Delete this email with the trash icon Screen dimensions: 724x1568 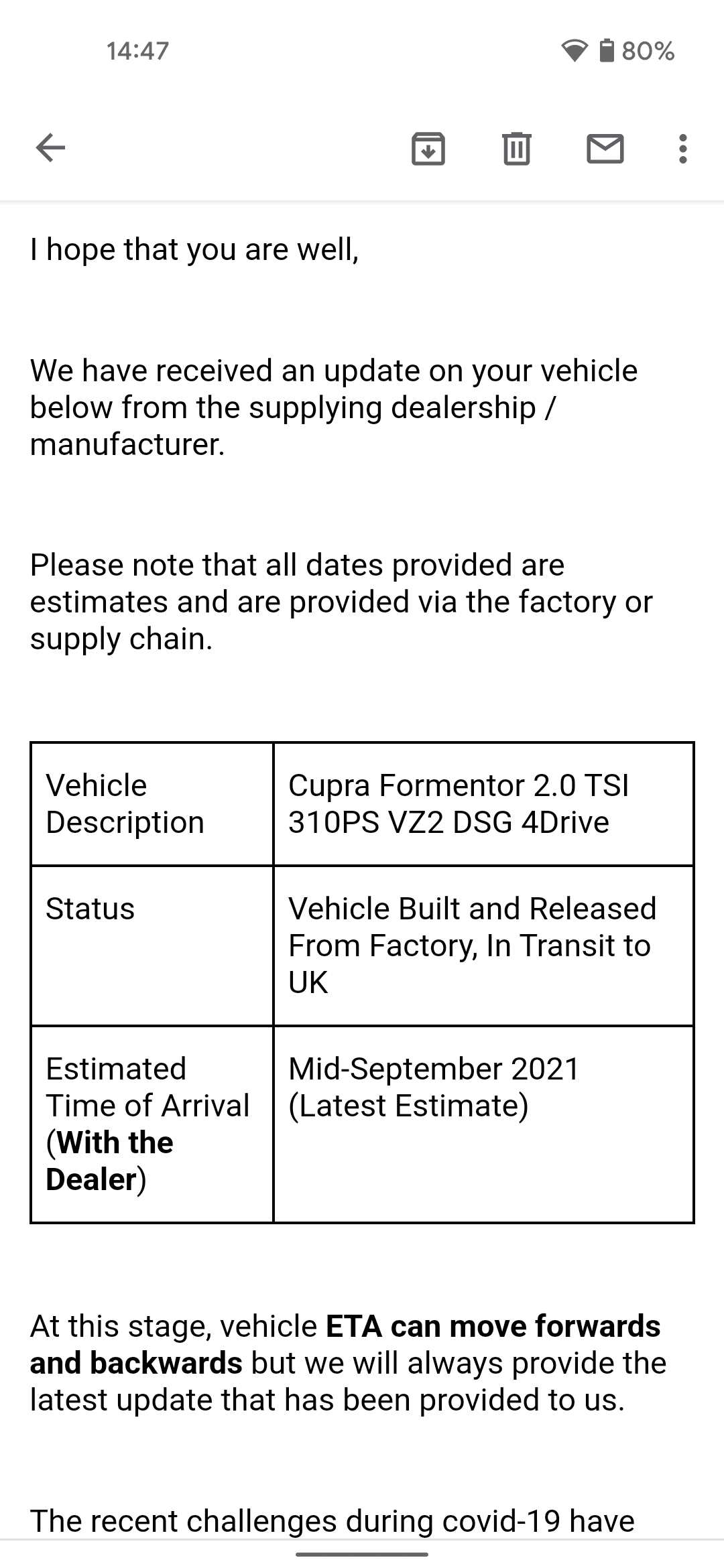point(517,148)
